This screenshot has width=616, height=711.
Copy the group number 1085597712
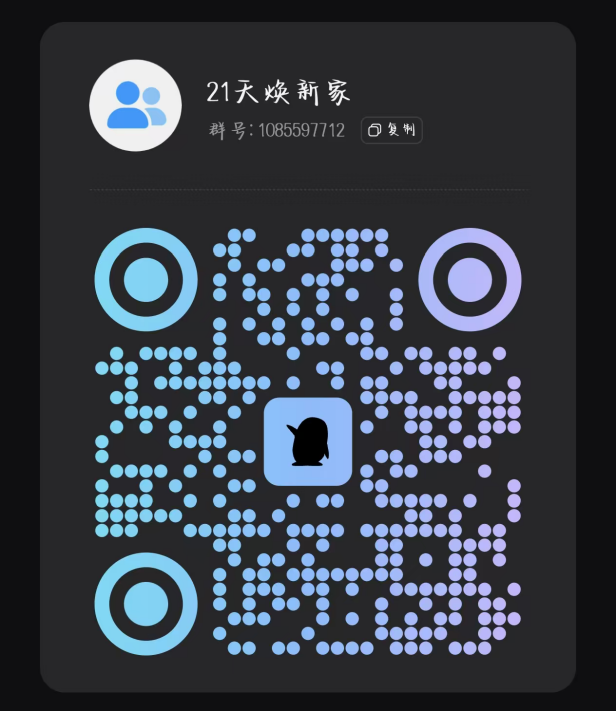pos(391,130)
